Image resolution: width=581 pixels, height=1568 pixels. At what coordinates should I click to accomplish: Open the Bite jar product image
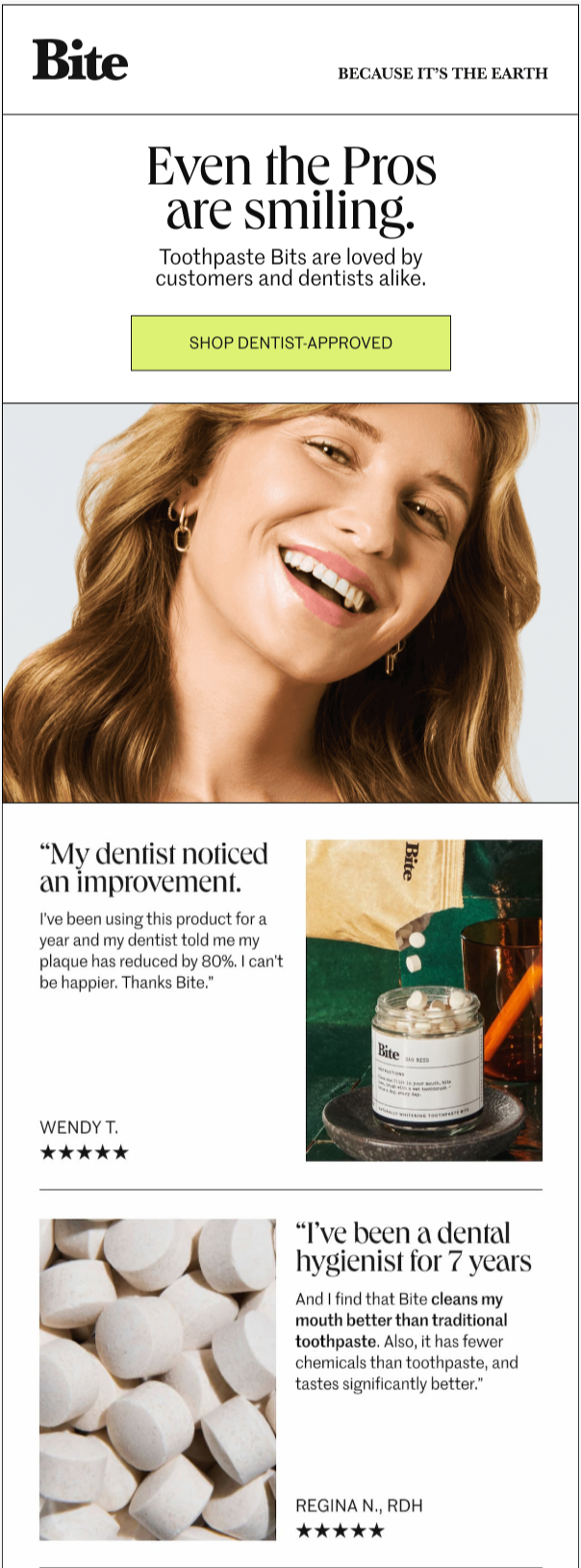[423, 1000]
